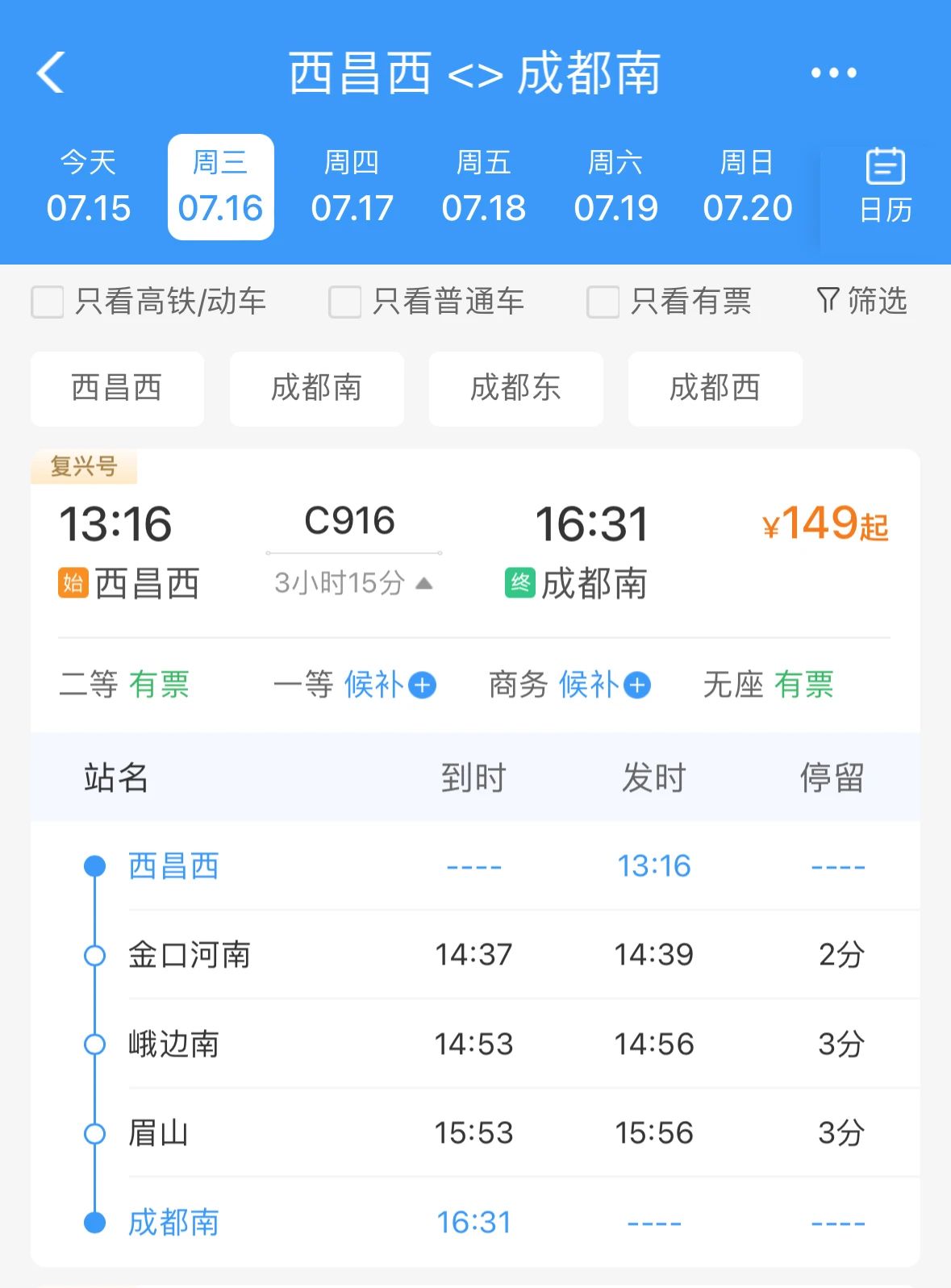Tick the 只看有票 checkbox
Image resolution: width=951 pixels, height=1288 pixels.
point(603,302)
